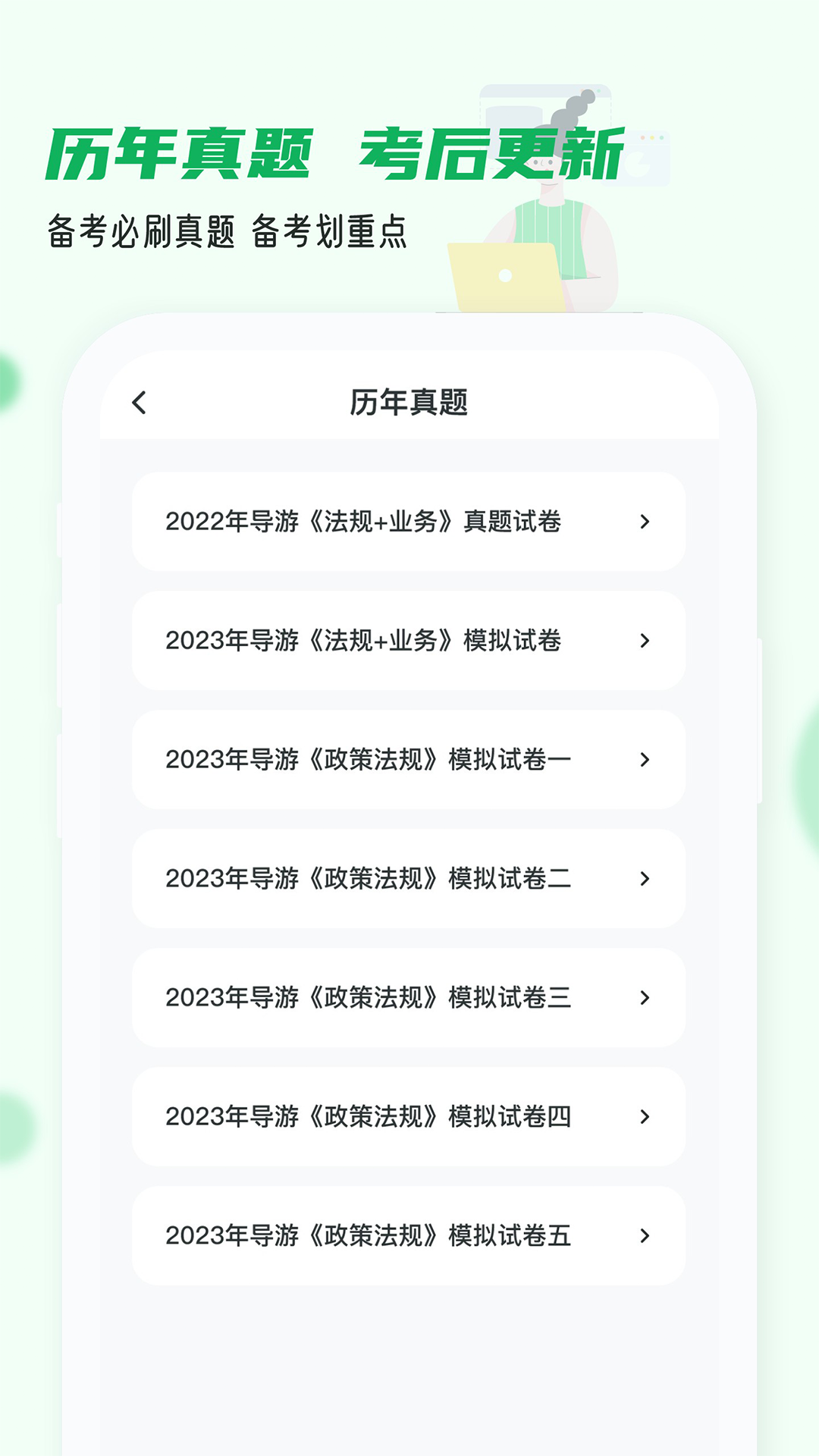Screen dimensions: 819x1456
Task: Click the arrow on 政策法规模拟试卷四 row
Action: [x=646, y=1117]
